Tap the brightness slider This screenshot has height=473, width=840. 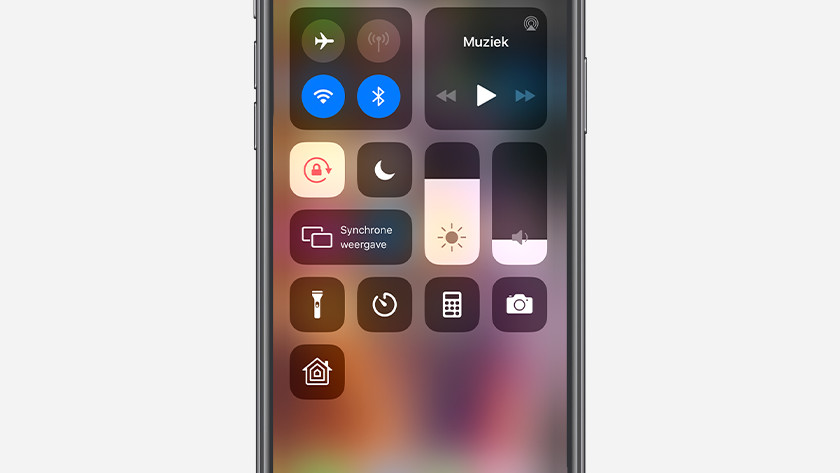coord(452,204)
